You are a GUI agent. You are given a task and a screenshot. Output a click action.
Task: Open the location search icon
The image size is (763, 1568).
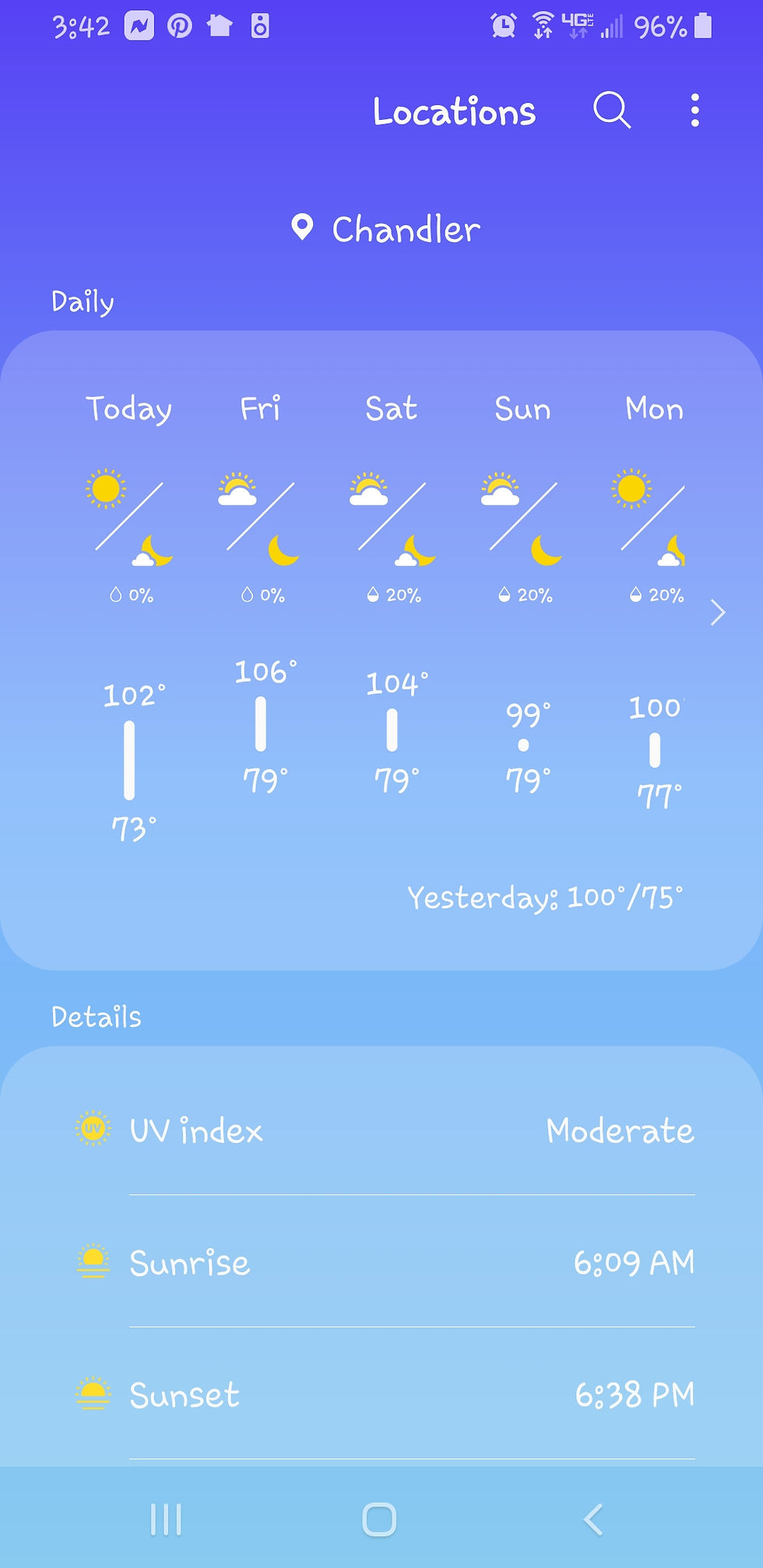click(x=612, y=111)
